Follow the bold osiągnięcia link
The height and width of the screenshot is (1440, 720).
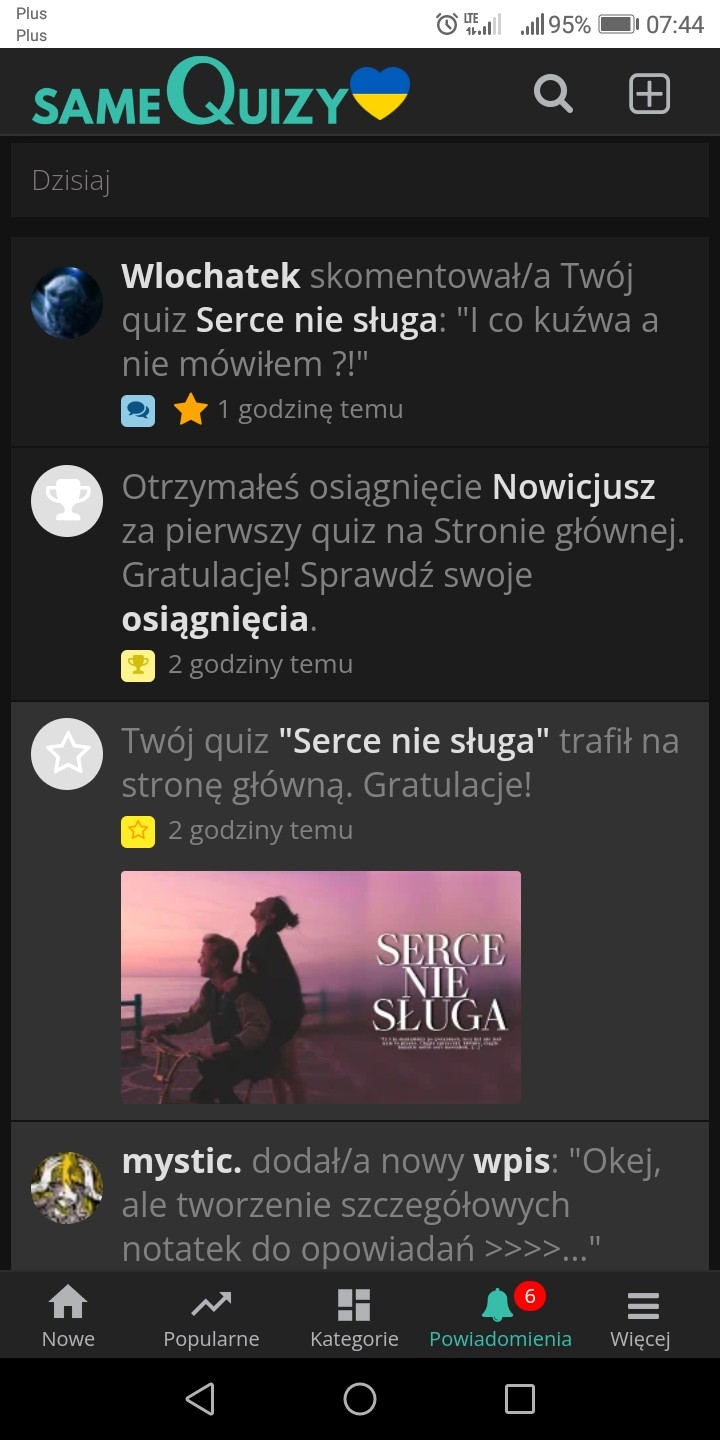214,619
